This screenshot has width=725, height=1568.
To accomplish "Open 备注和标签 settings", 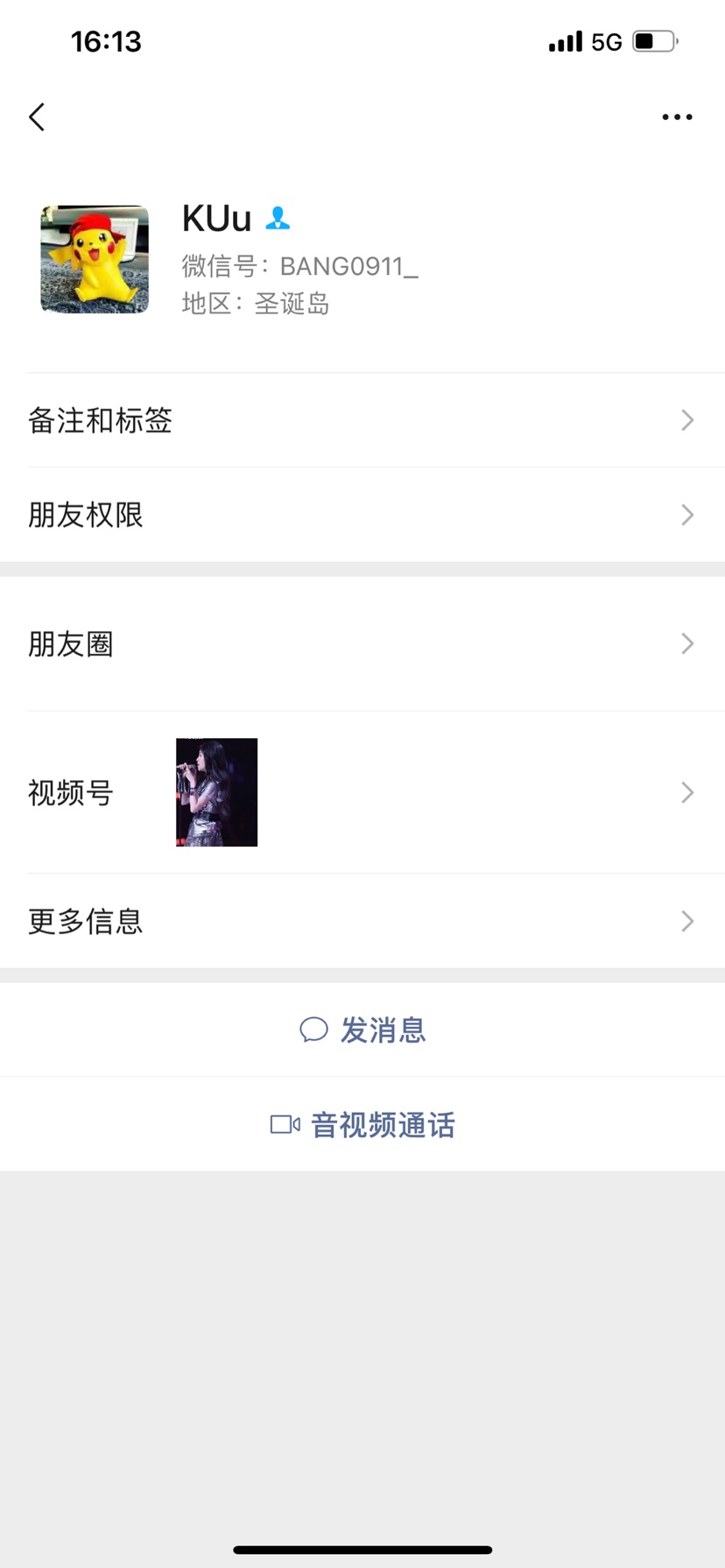I will (x=362, y=420).
